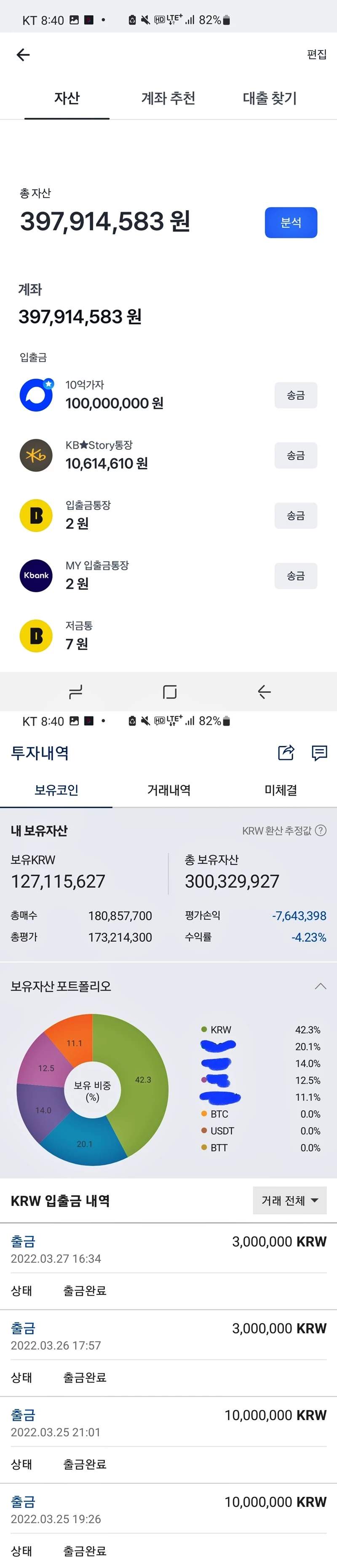Tap 편집 to edit the asset list

tap(316, 55)
